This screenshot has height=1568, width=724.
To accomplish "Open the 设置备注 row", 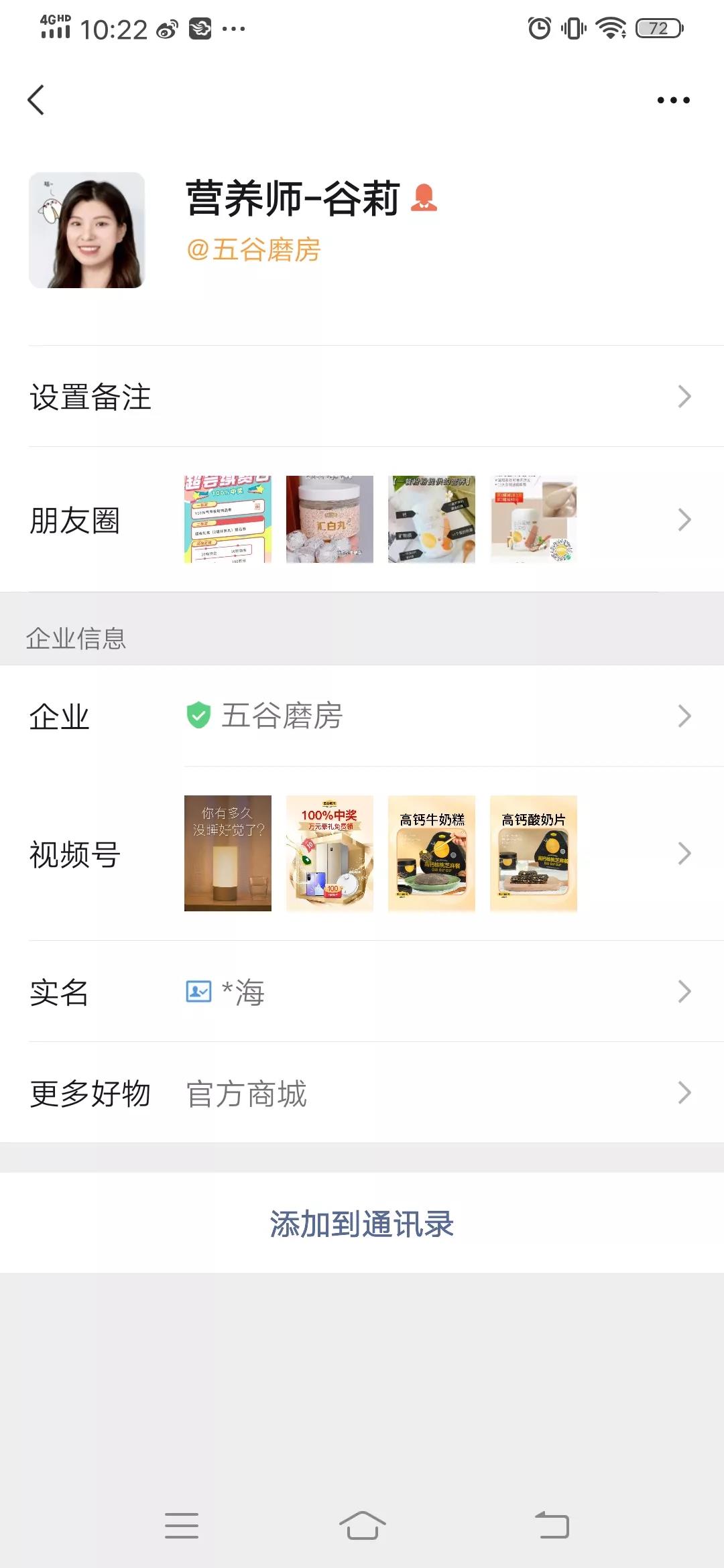I will 362,397.
